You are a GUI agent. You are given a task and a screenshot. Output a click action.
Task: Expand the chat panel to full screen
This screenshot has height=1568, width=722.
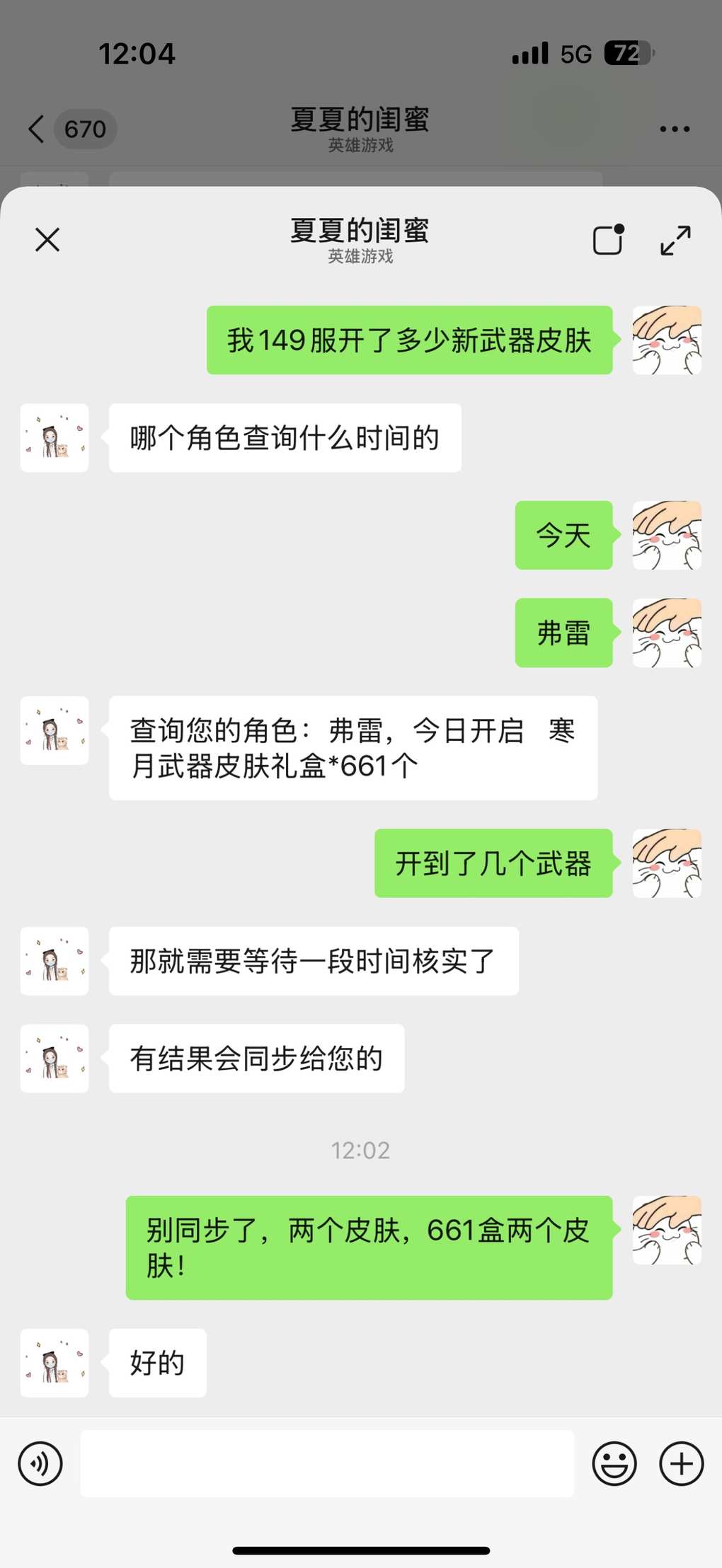[675, 241]
